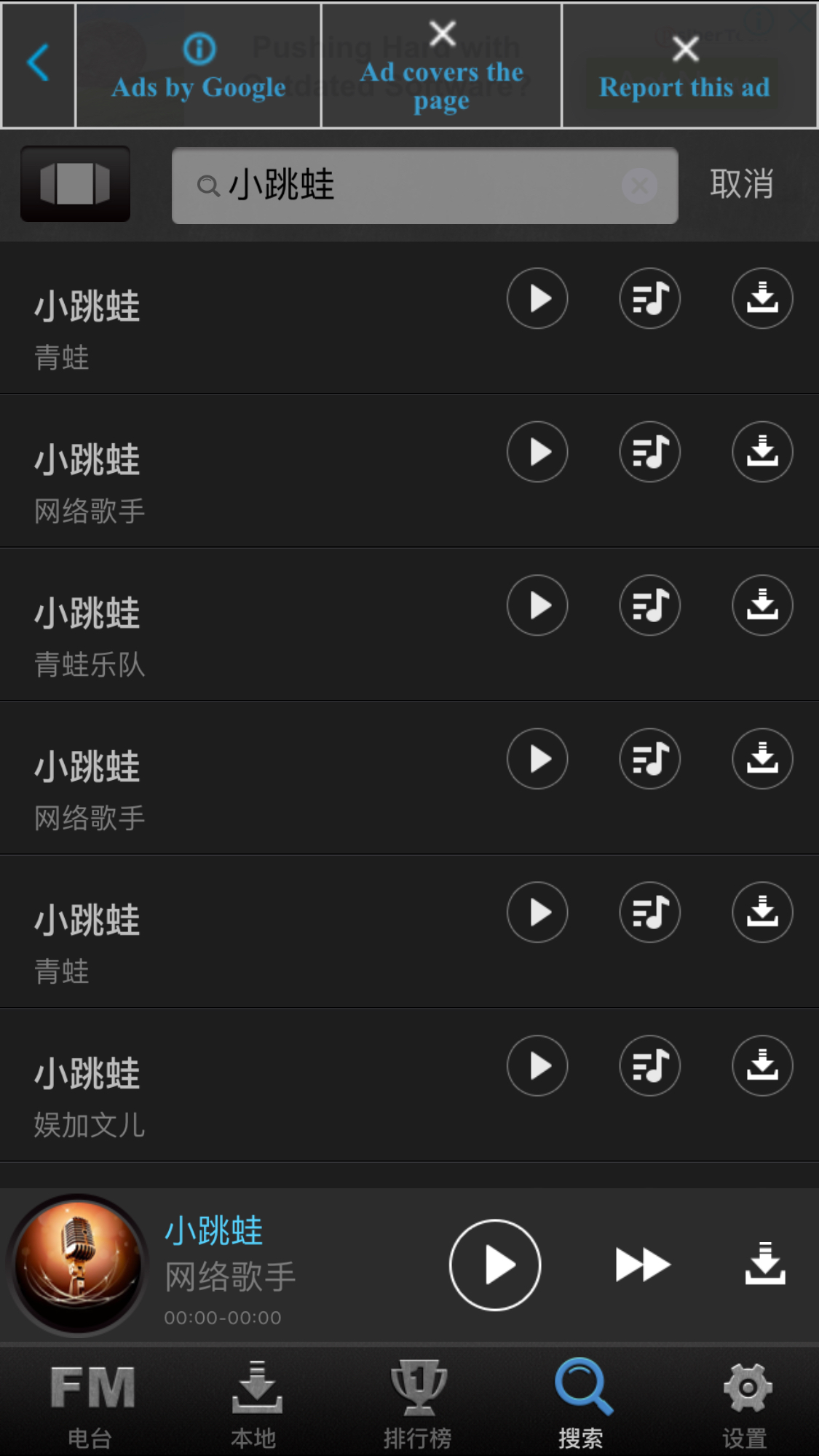The image size is (819, 1456).
Task: Clear the search text 小跳蛙
Action: pos(639,186)
